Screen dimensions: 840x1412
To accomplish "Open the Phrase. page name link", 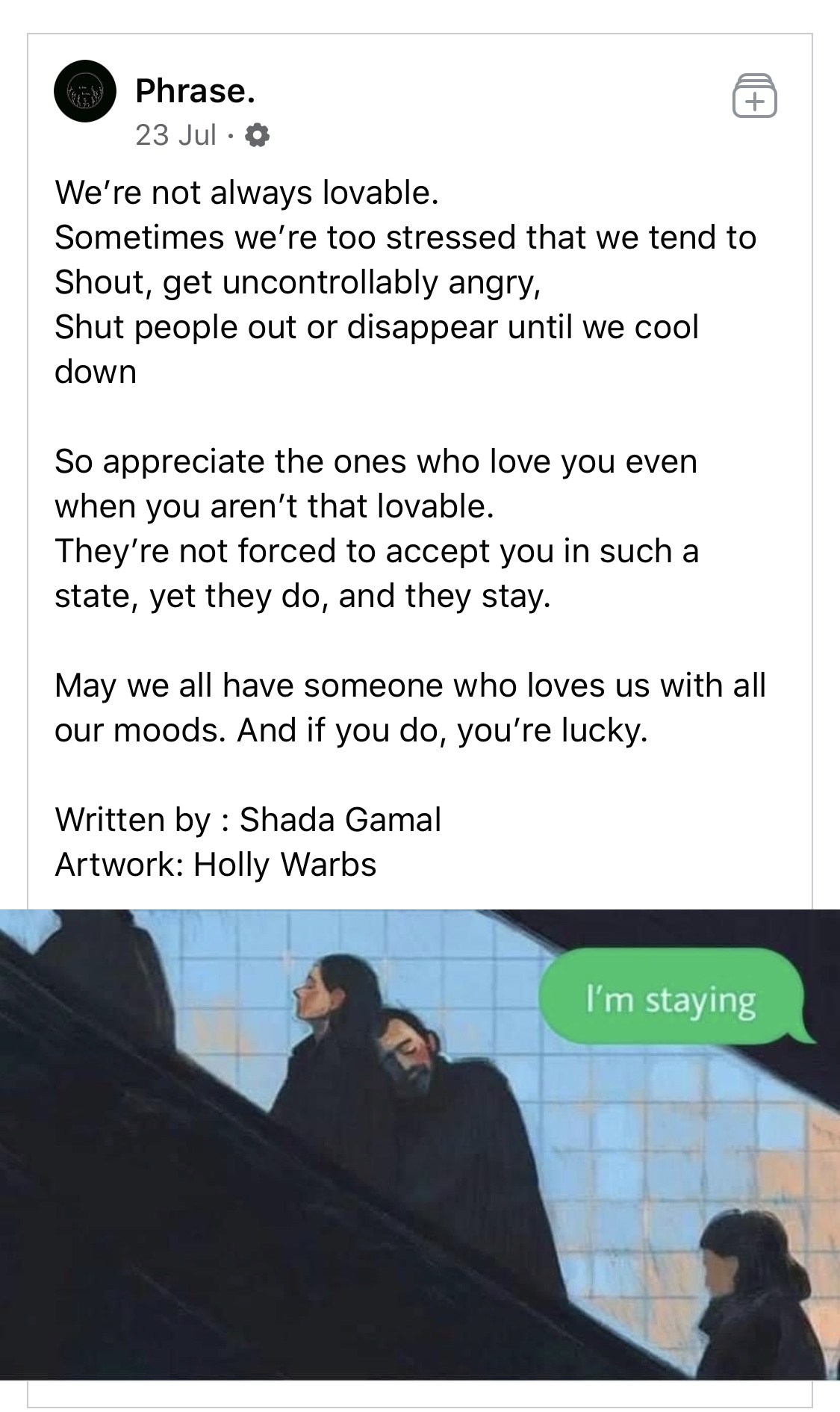I will (x=195, y=91).
